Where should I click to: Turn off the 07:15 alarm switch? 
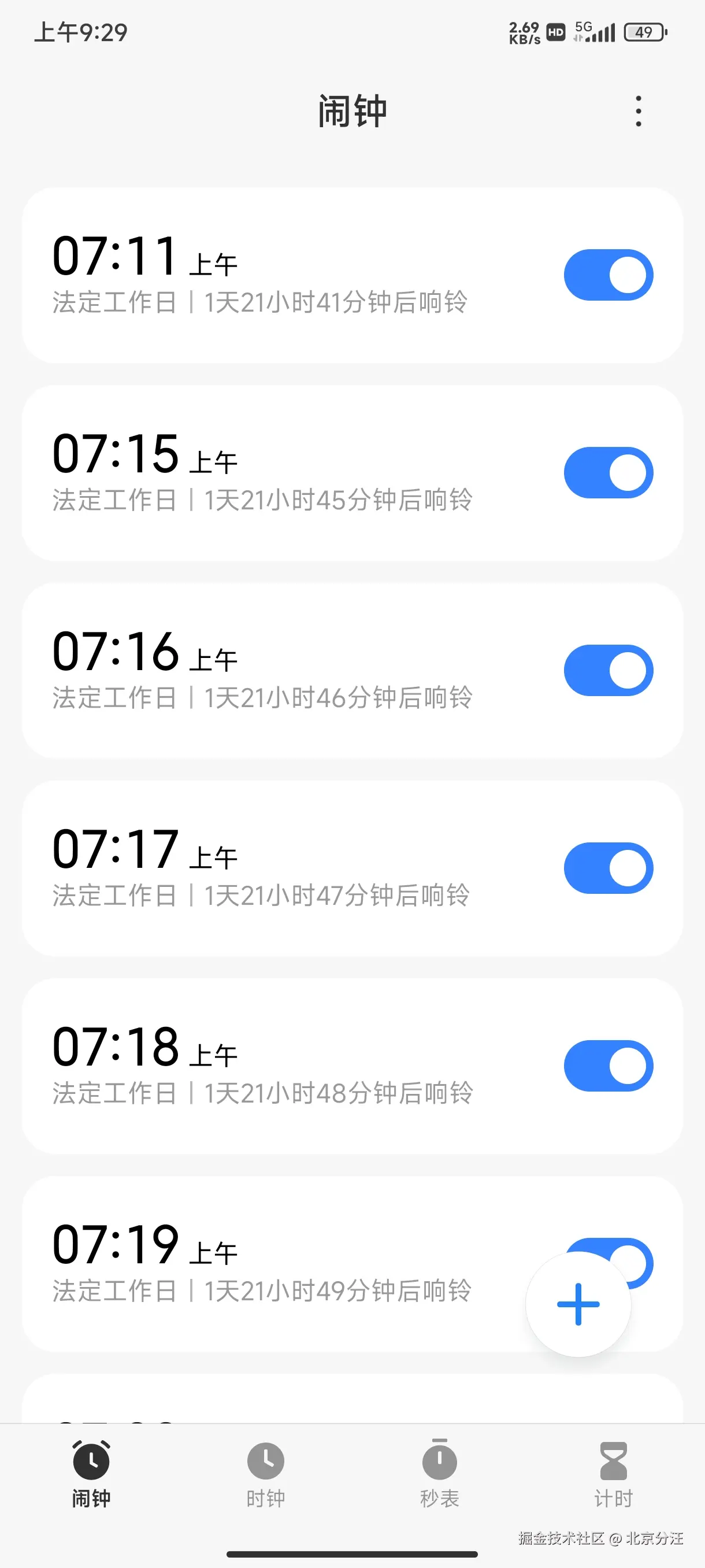point(607,473)
